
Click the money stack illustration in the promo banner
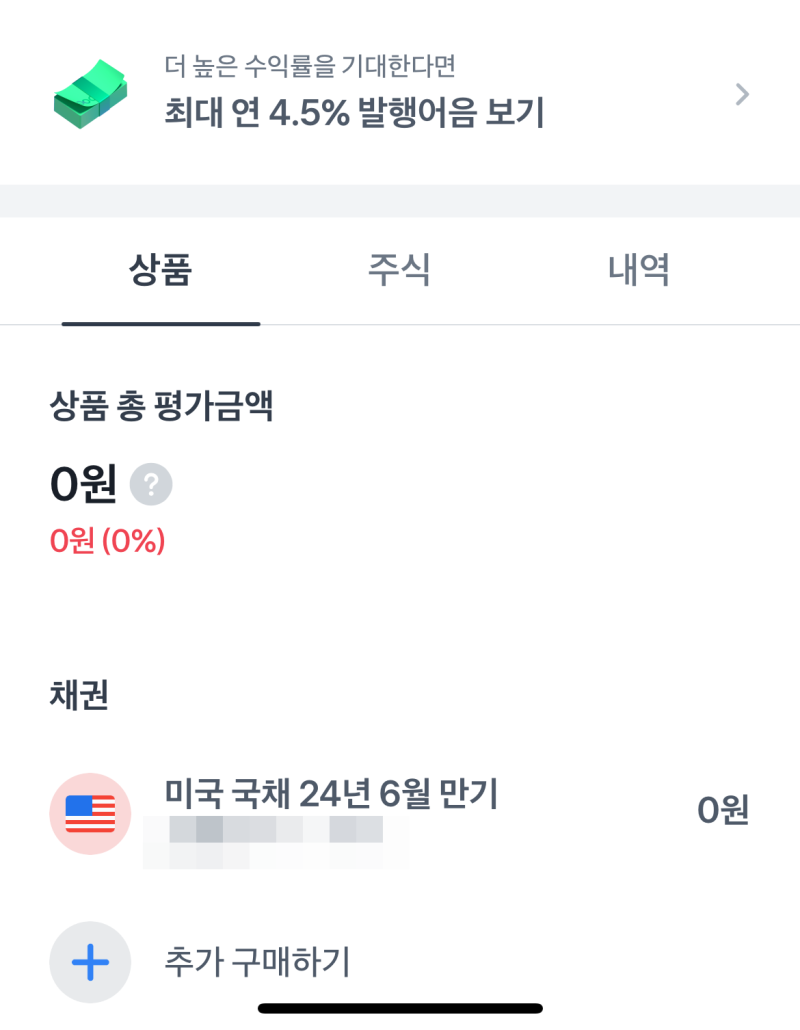tap(89, 94)
